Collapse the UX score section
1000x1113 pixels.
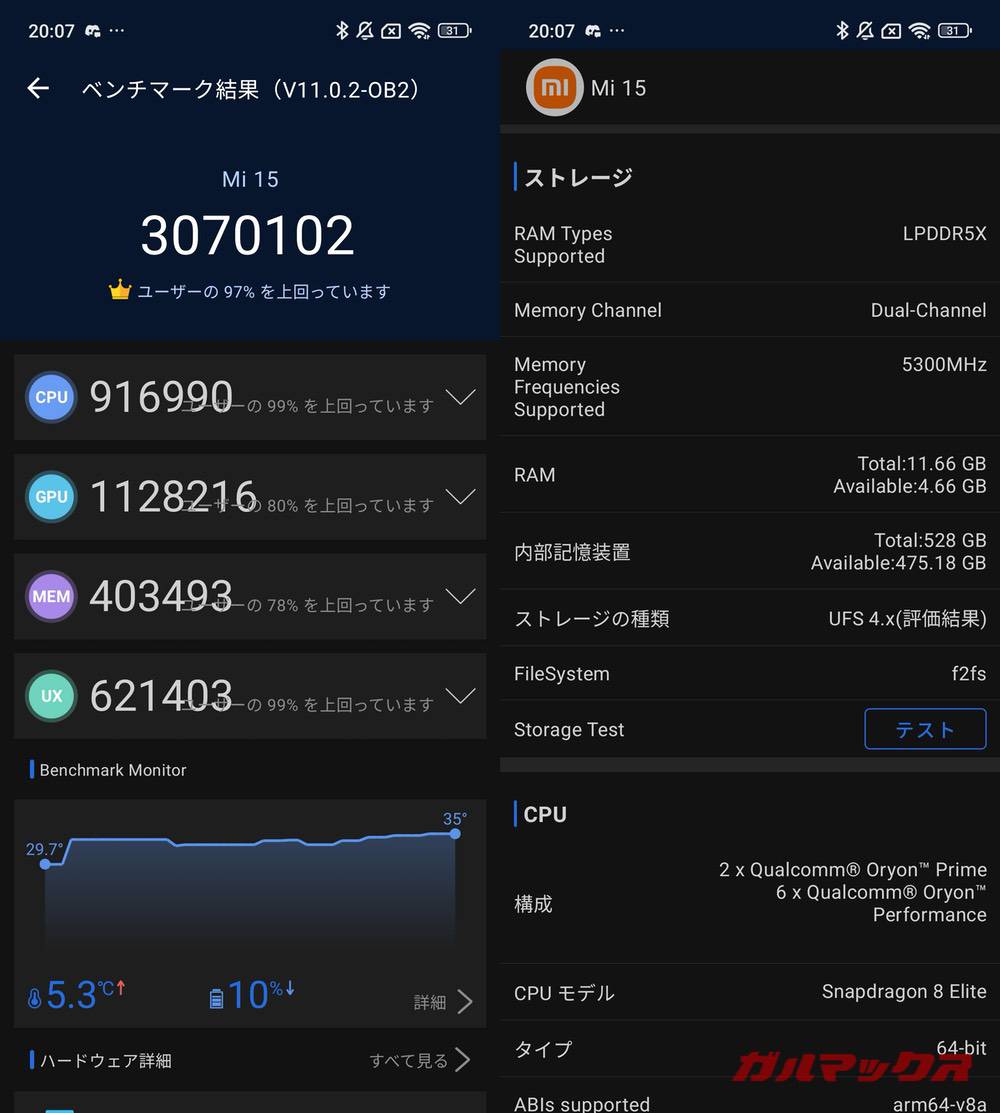[x=460, y=696]
